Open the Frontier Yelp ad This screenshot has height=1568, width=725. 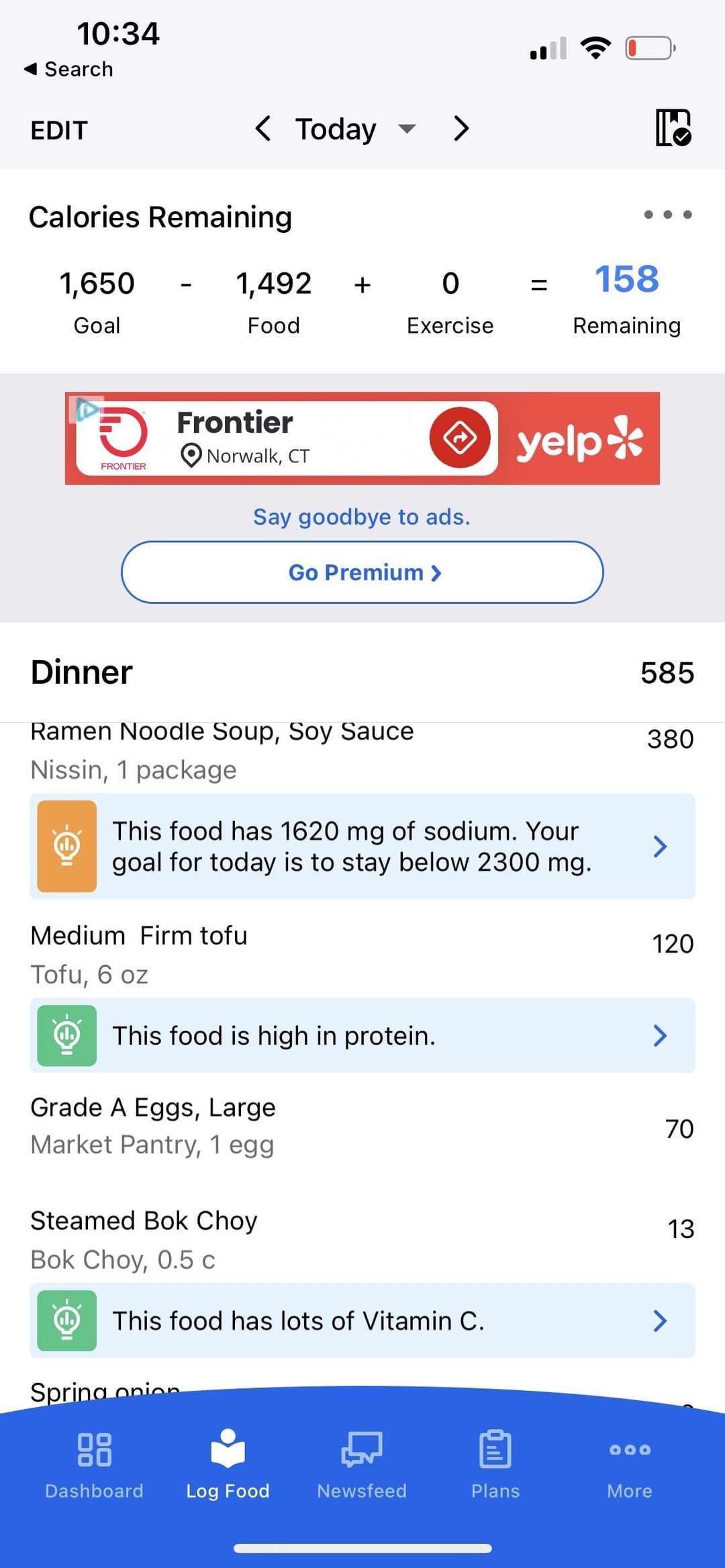(362, 438)
